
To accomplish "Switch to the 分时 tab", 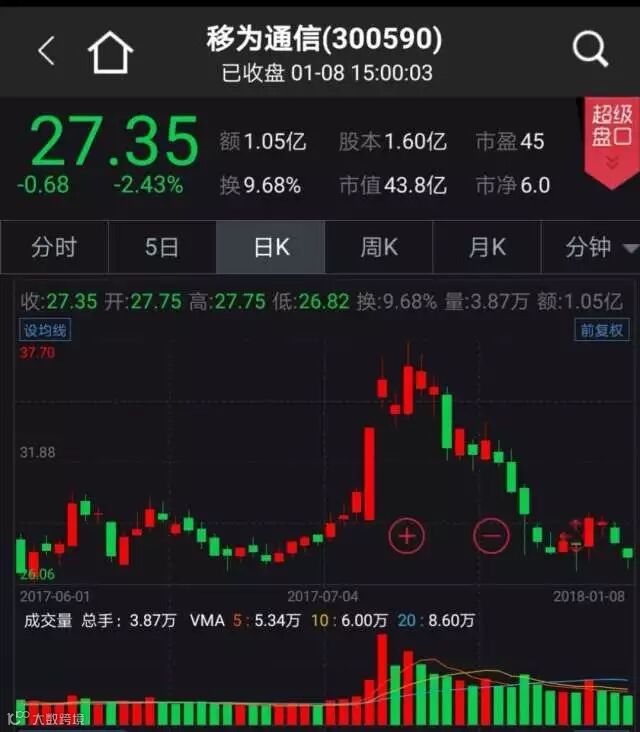I will [x=54, y=247].
